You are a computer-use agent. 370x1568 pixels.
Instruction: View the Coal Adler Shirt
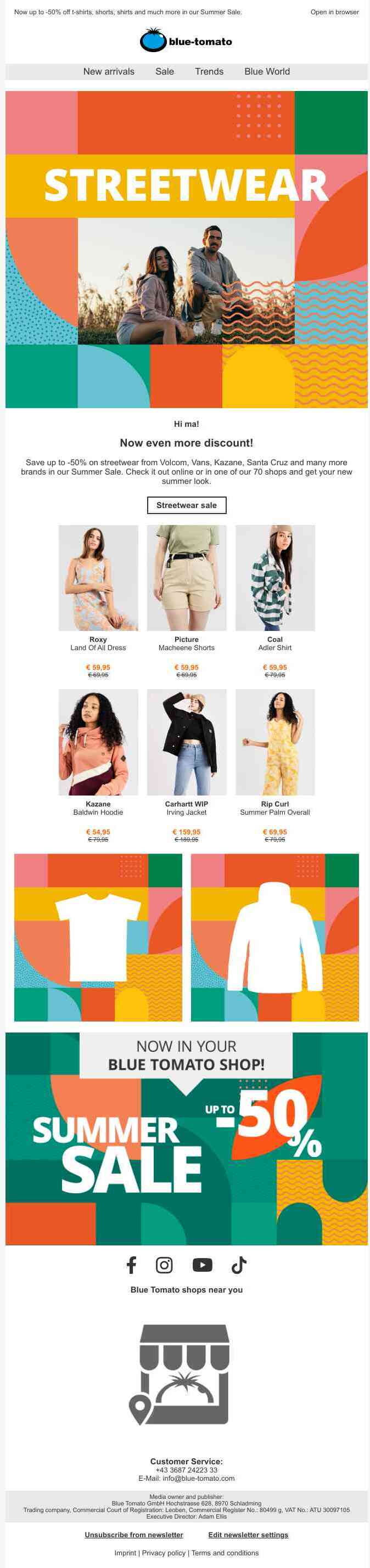click(275, 578)
